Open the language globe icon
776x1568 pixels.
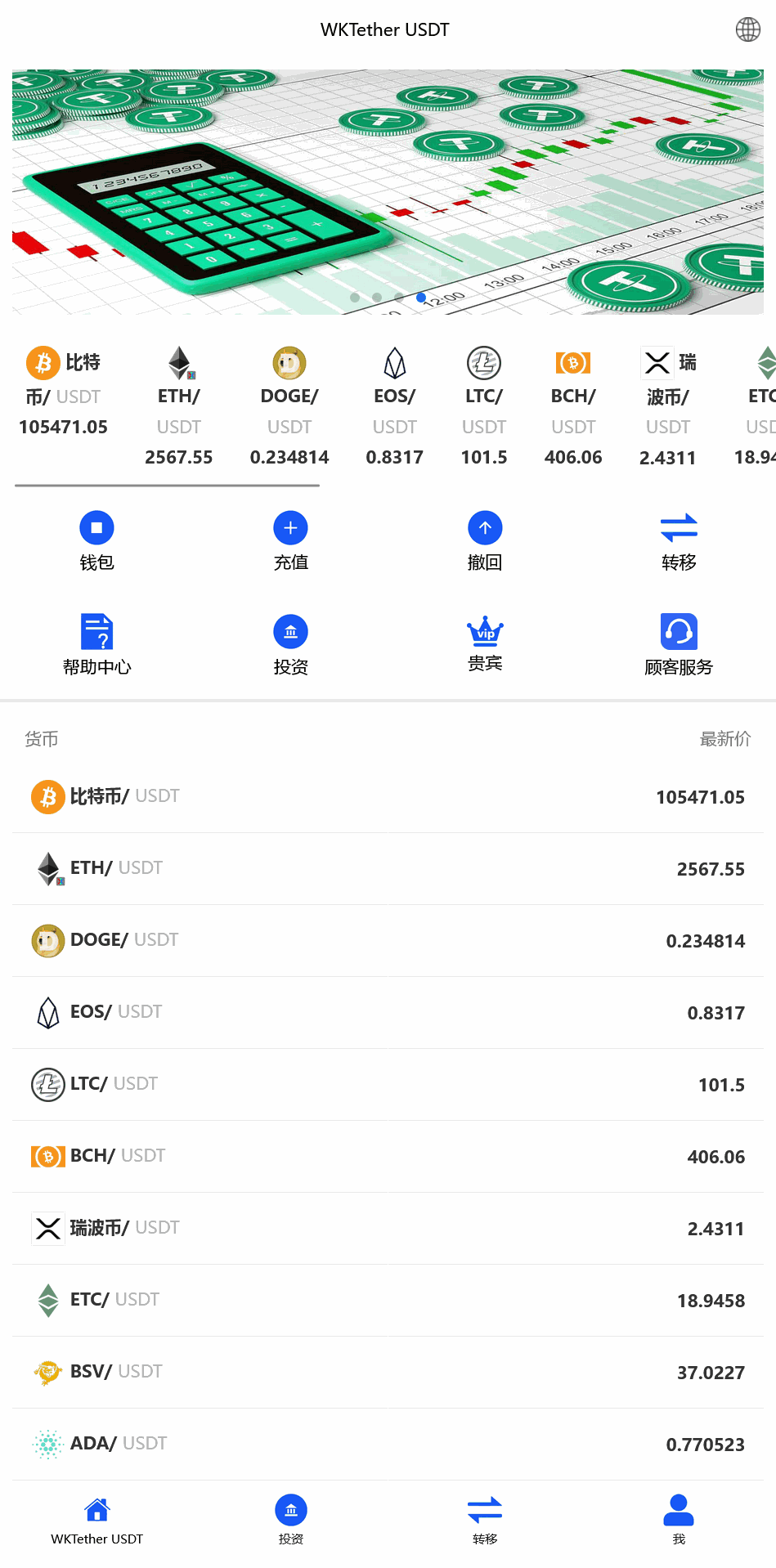tap(747, 29)
